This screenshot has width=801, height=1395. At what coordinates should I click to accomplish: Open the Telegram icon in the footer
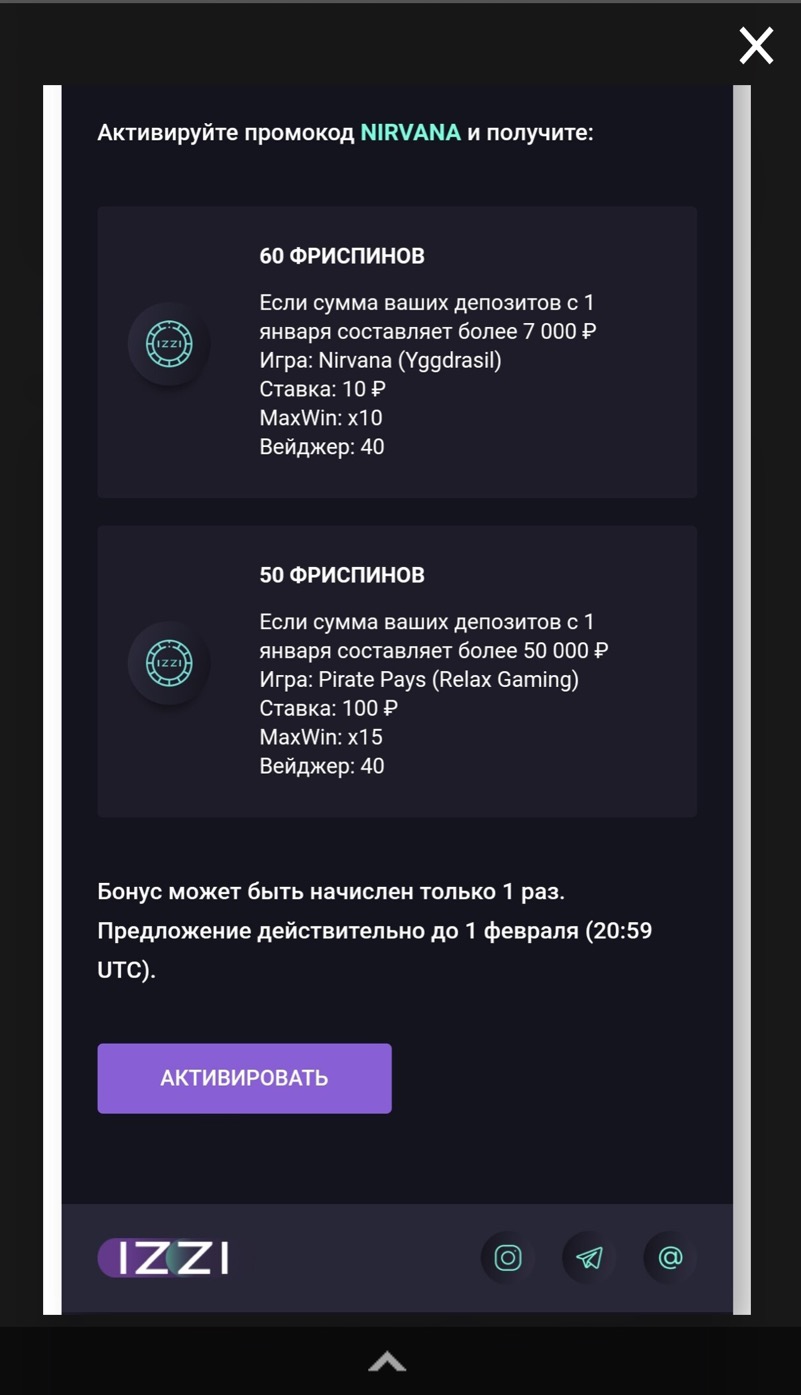click(x=589, y=1257)
